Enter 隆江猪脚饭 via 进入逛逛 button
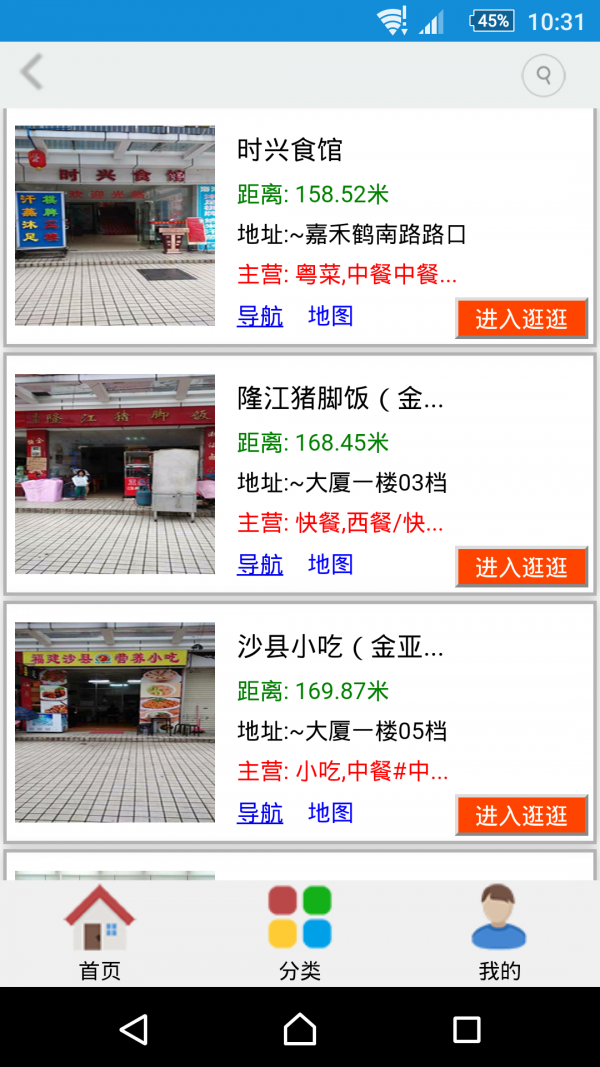Screen dimensions: 600x1067 [521, 567]
